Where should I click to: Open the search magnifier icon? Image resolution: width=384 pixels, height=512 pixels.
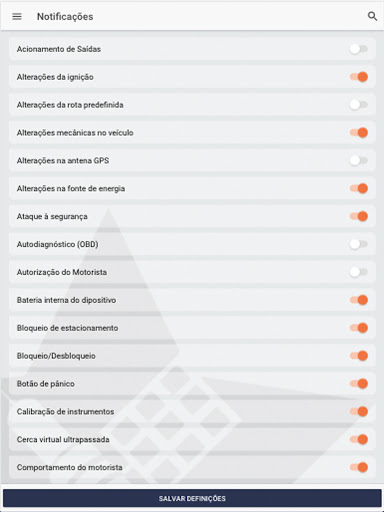tap(372, 16)
